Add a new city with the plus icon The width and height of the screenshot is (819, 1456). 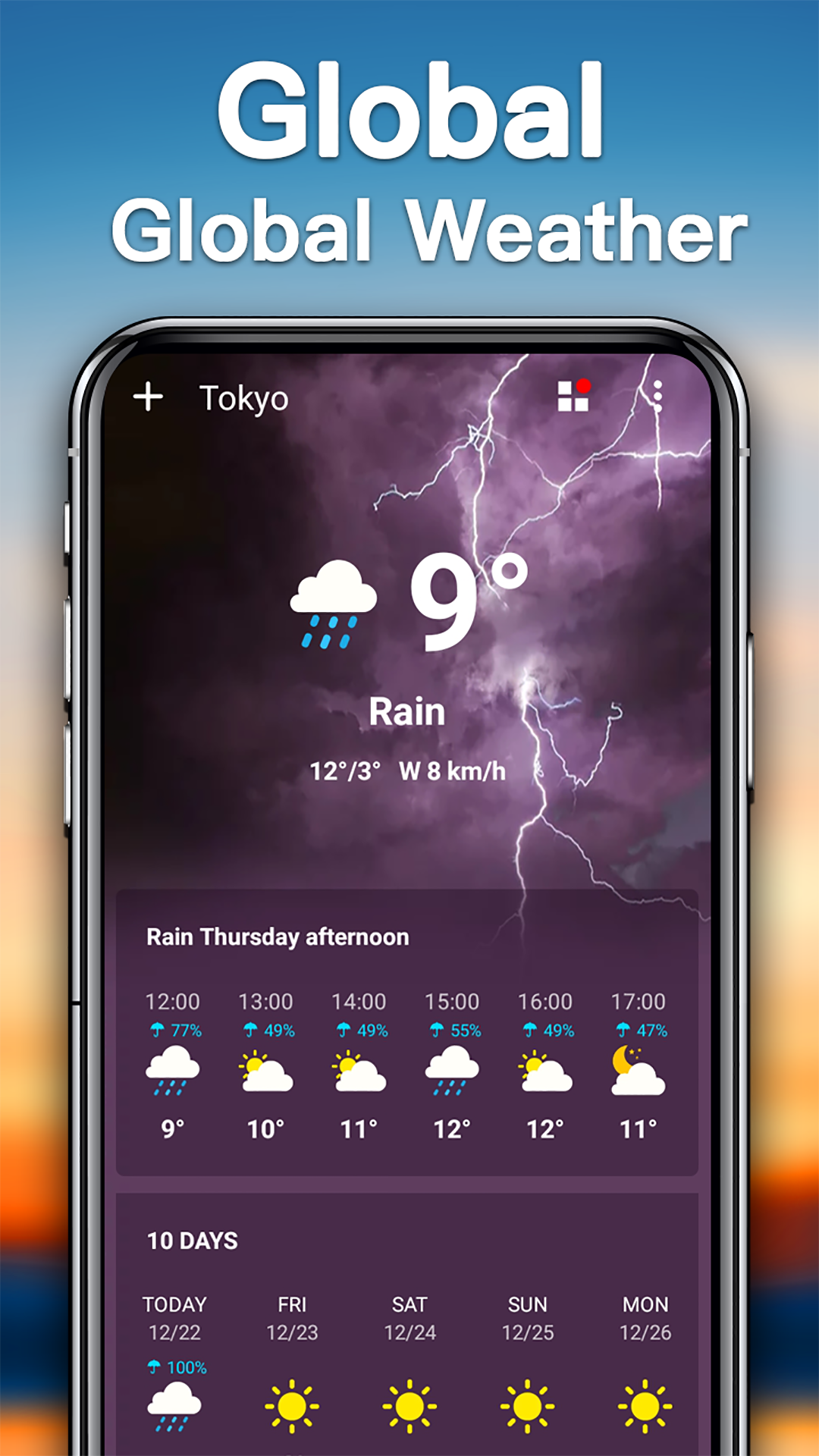pos(149,396)
